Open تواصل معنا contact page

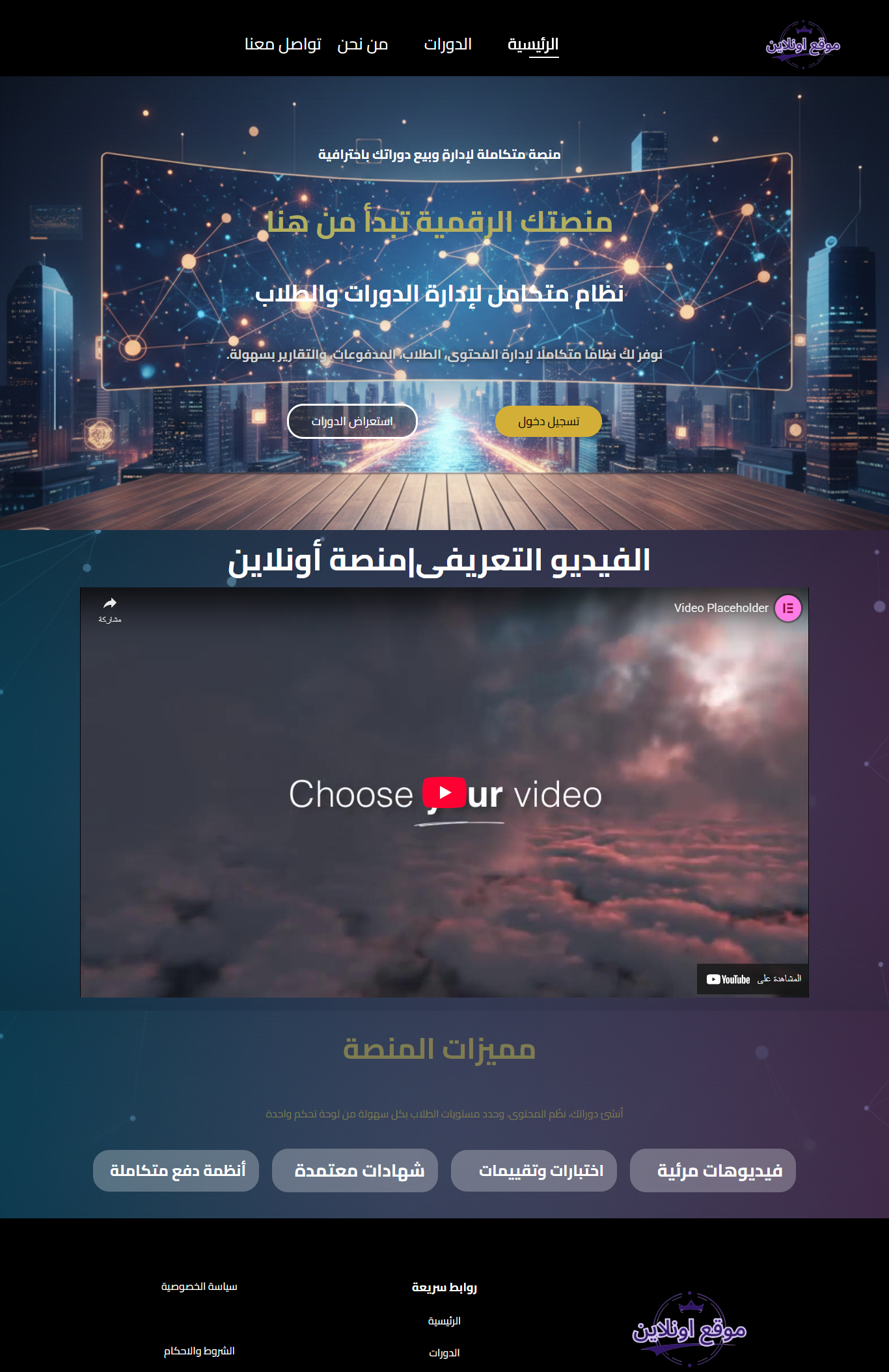(283, 44)
